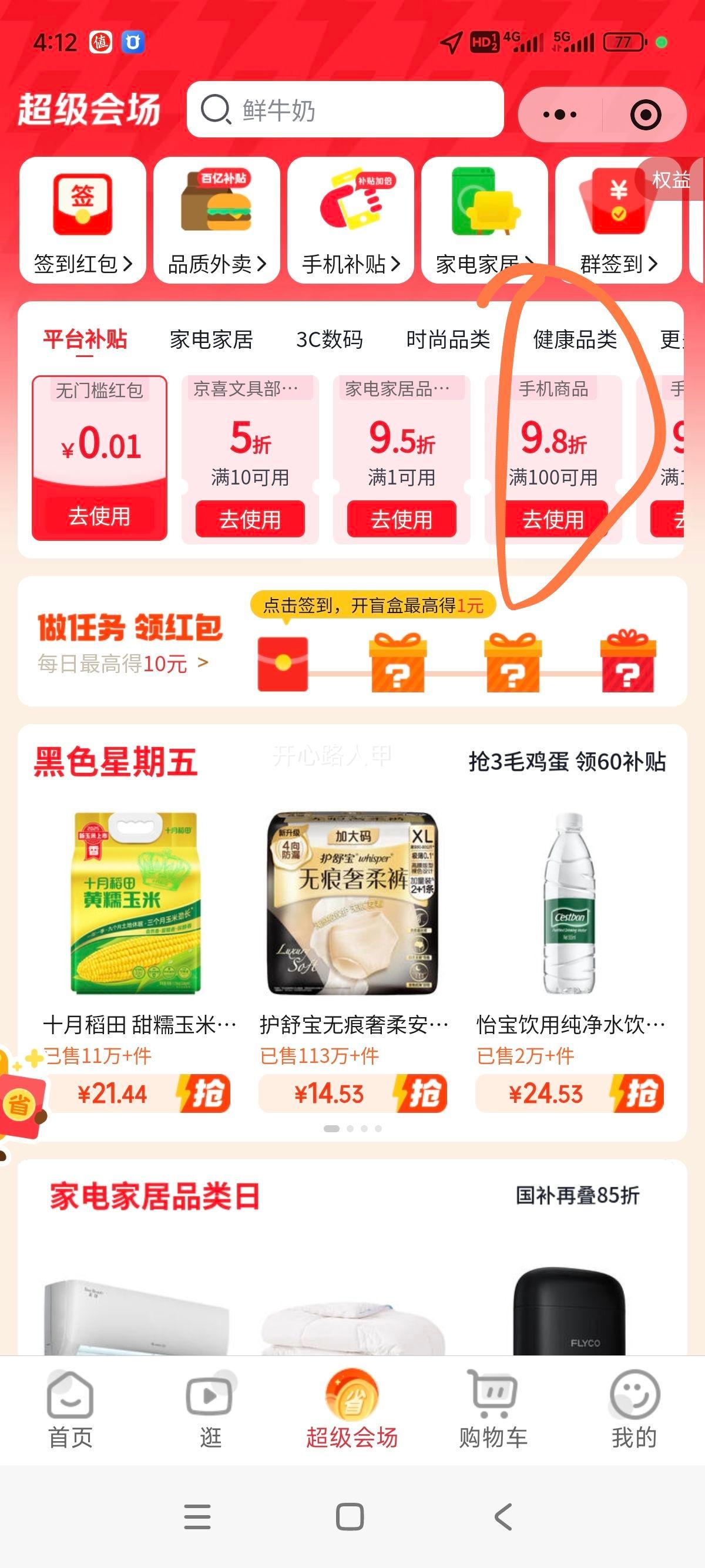Open the mini-program three-dot menu icon
This screenshot has height=1568, width=705.
click(x=560, y=113)
